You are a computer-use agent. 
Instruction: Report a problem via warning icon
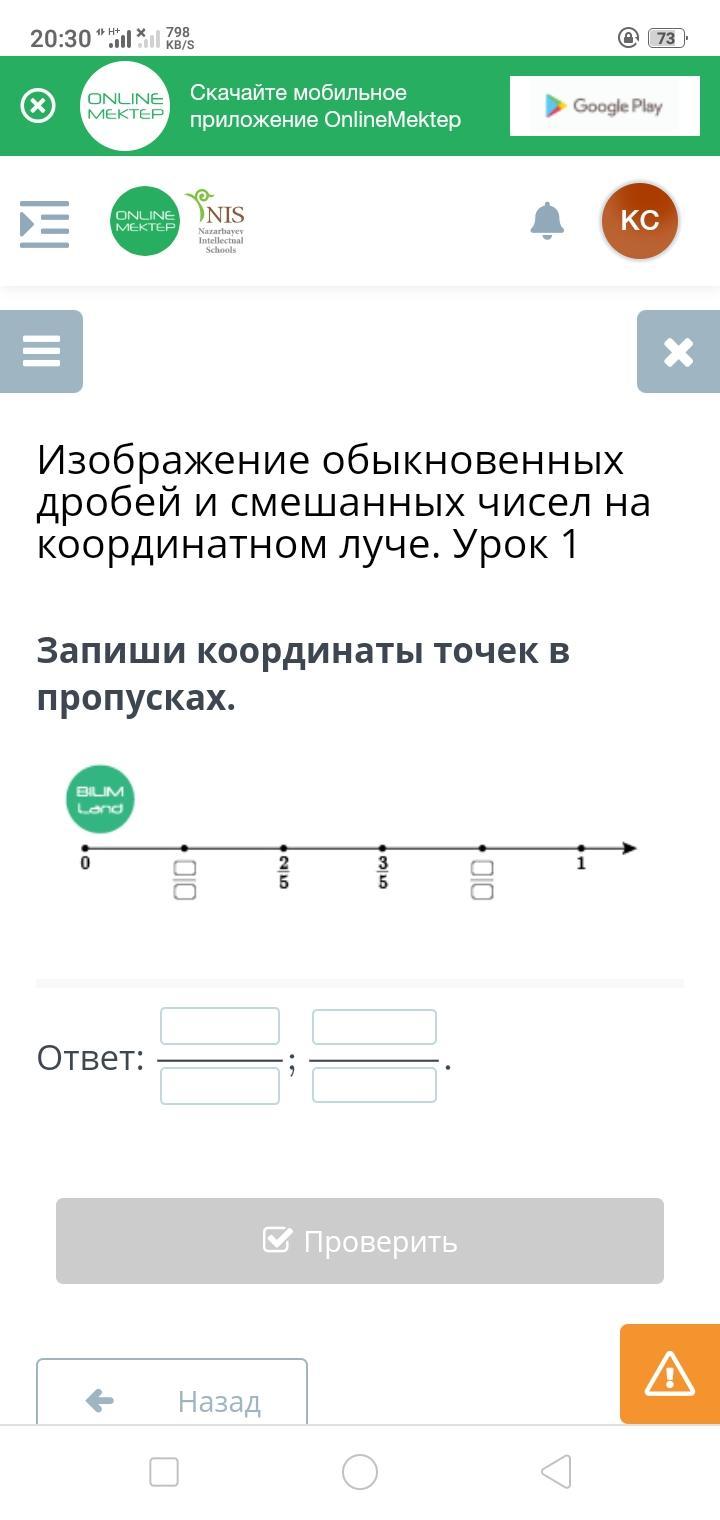click(669, 1374)
